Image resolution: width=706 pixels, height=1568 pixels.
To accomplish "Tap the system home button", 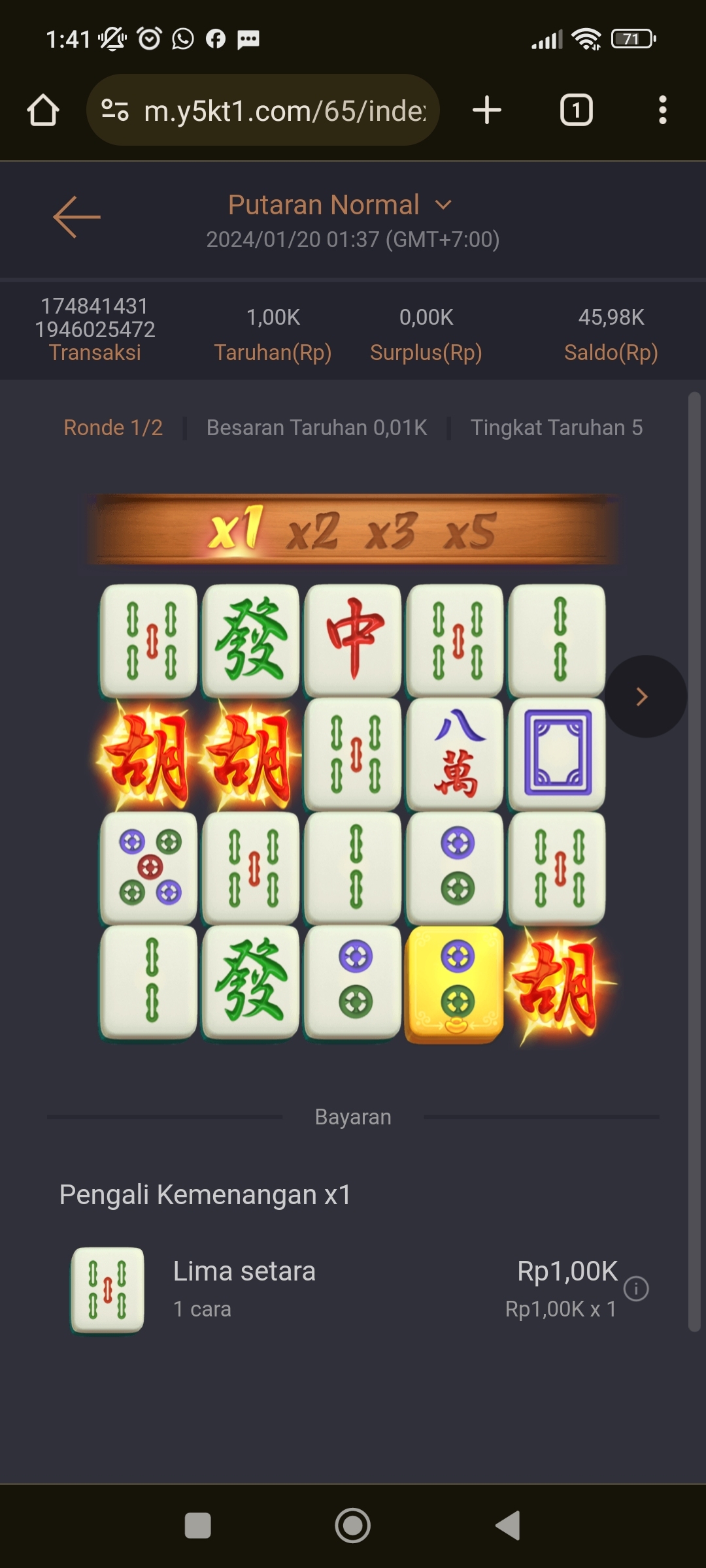I will pos(353,1526).
